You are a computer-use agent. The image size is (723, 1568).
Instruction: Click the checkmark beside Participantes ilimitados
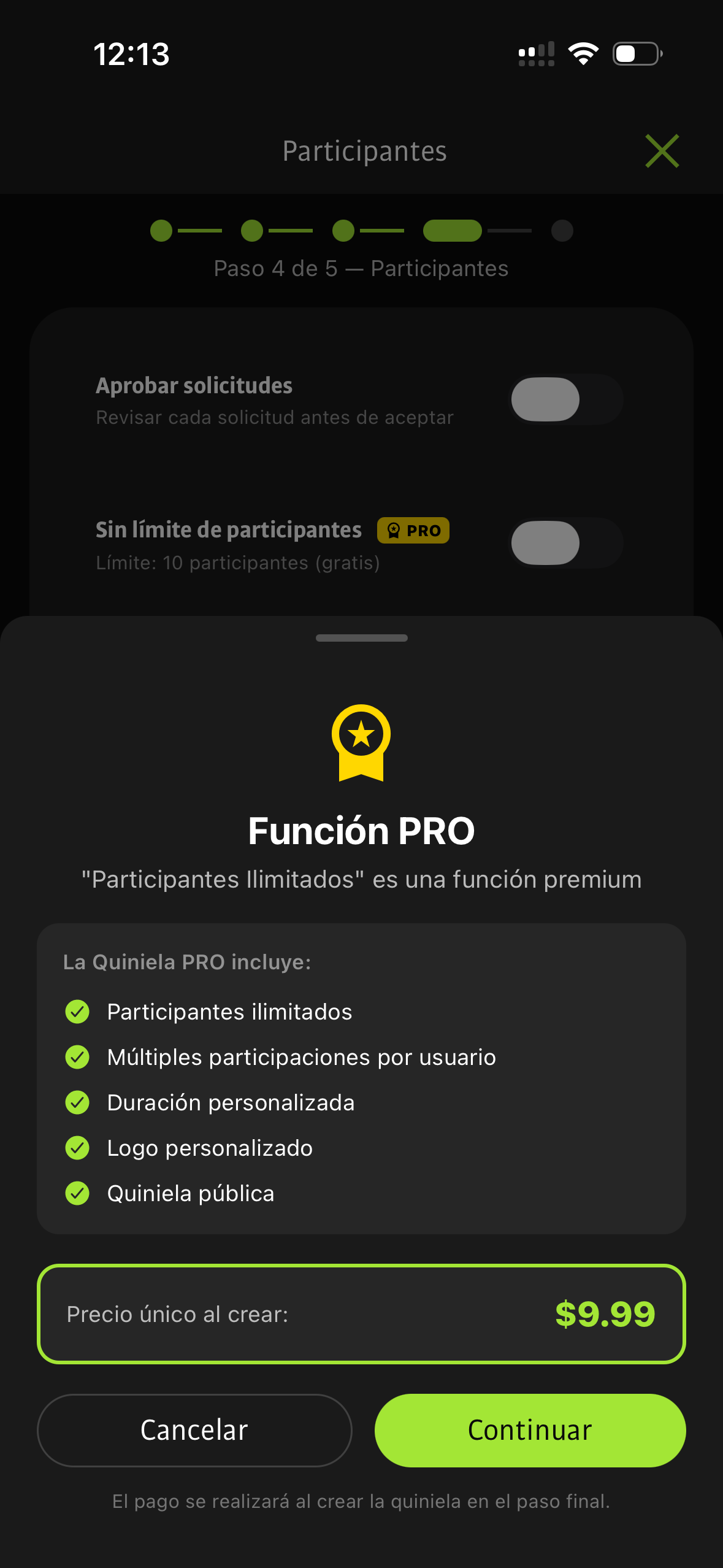[x=77, y=1012]
